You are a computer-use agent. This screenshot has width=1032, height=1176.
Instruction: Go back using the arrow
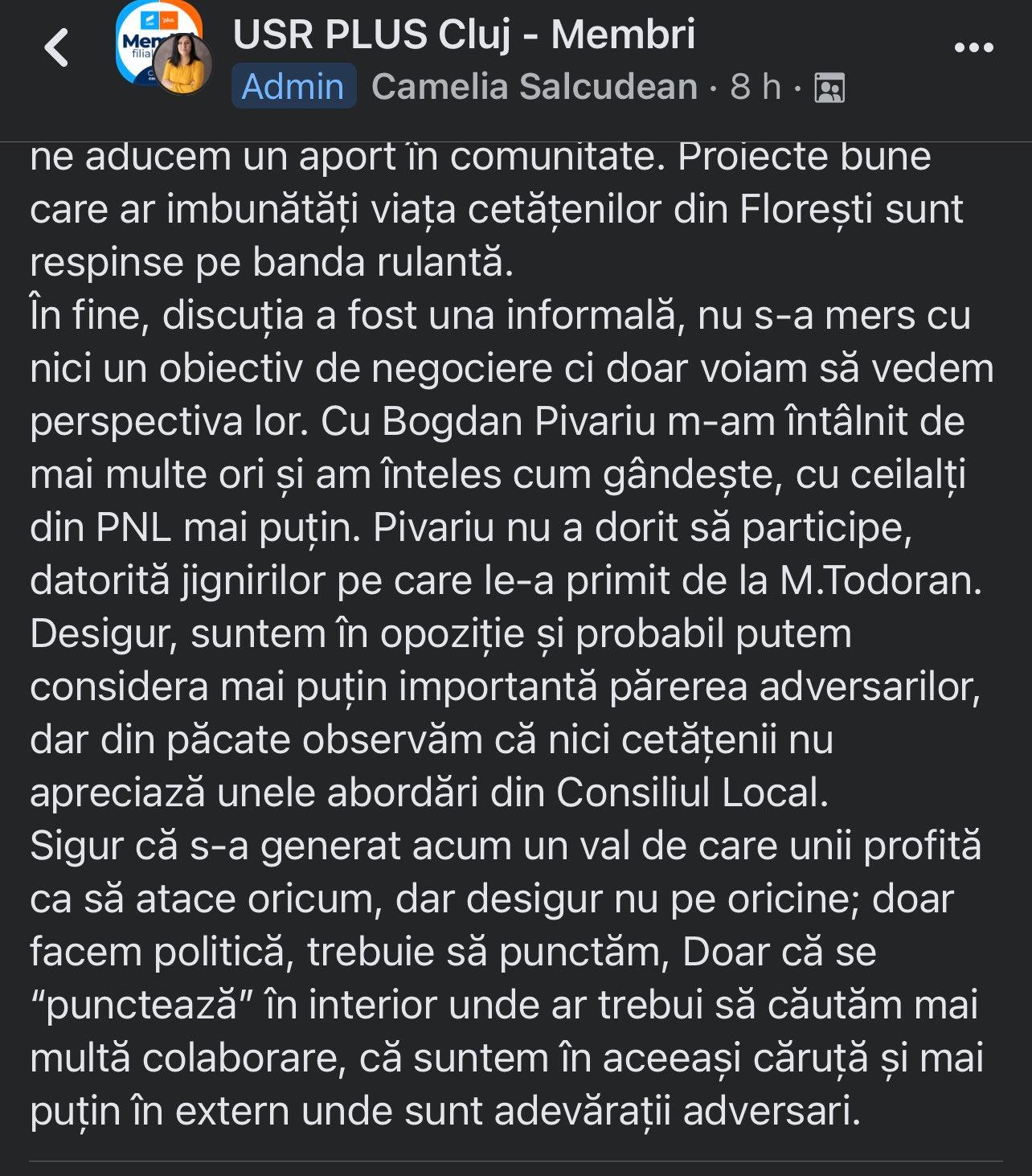(x=57, y=47)
